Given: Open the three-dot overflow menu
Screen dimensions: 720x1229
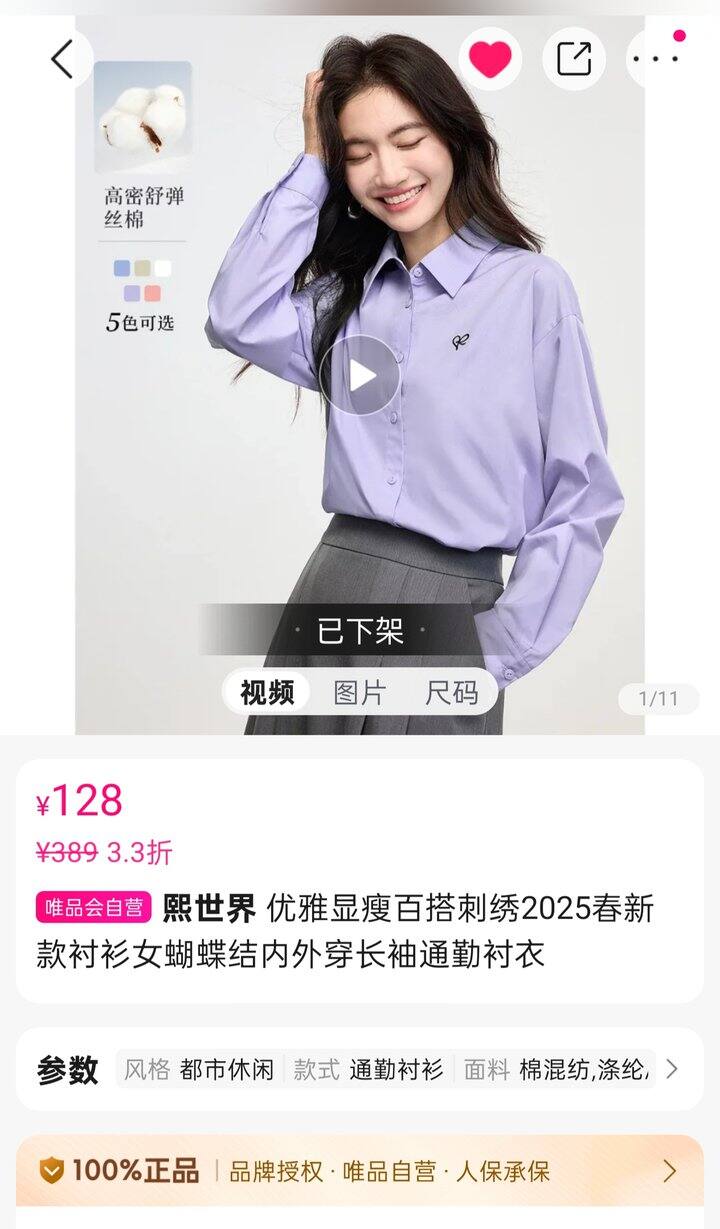Looking at the screenshot, I should click(x=657, y=59).
